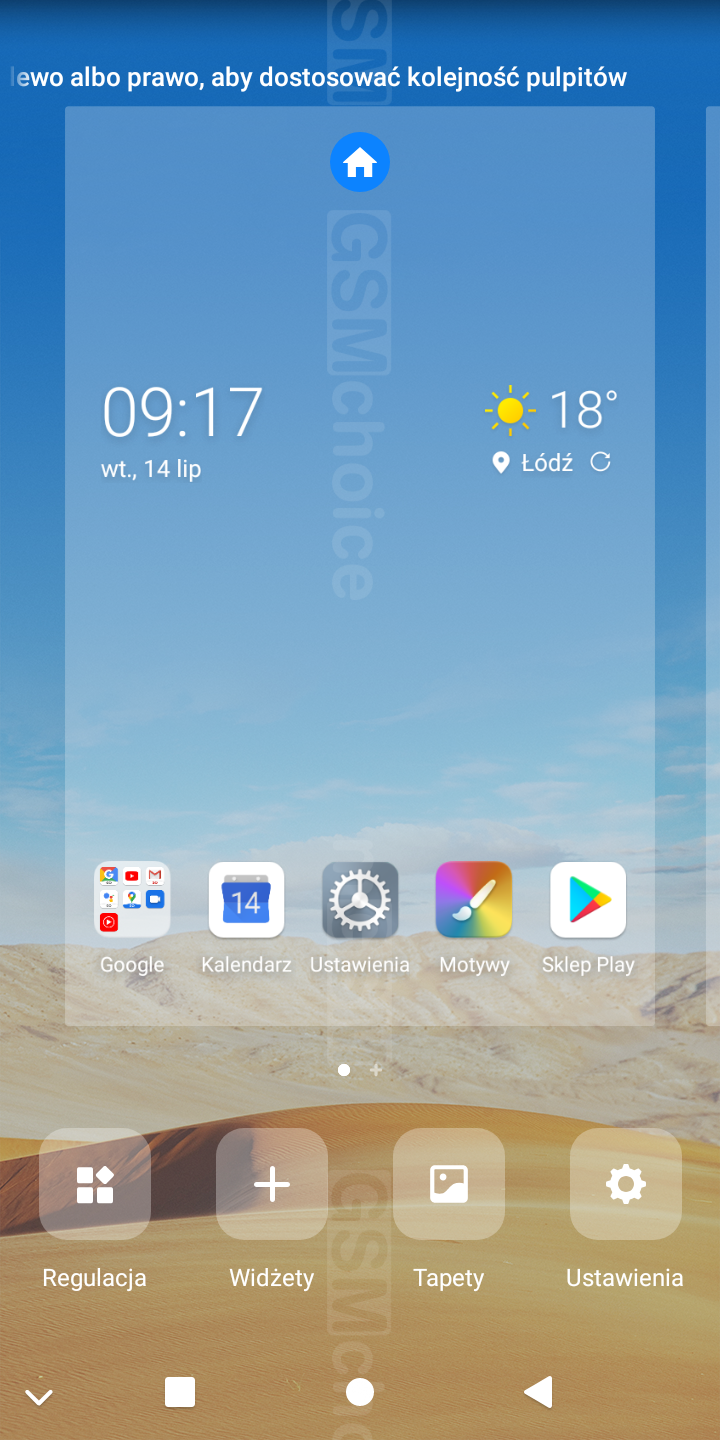Screen dimensions: 720x1440
Task: Choose a wallpaper via Tapety
Action: coord(449,1185)
